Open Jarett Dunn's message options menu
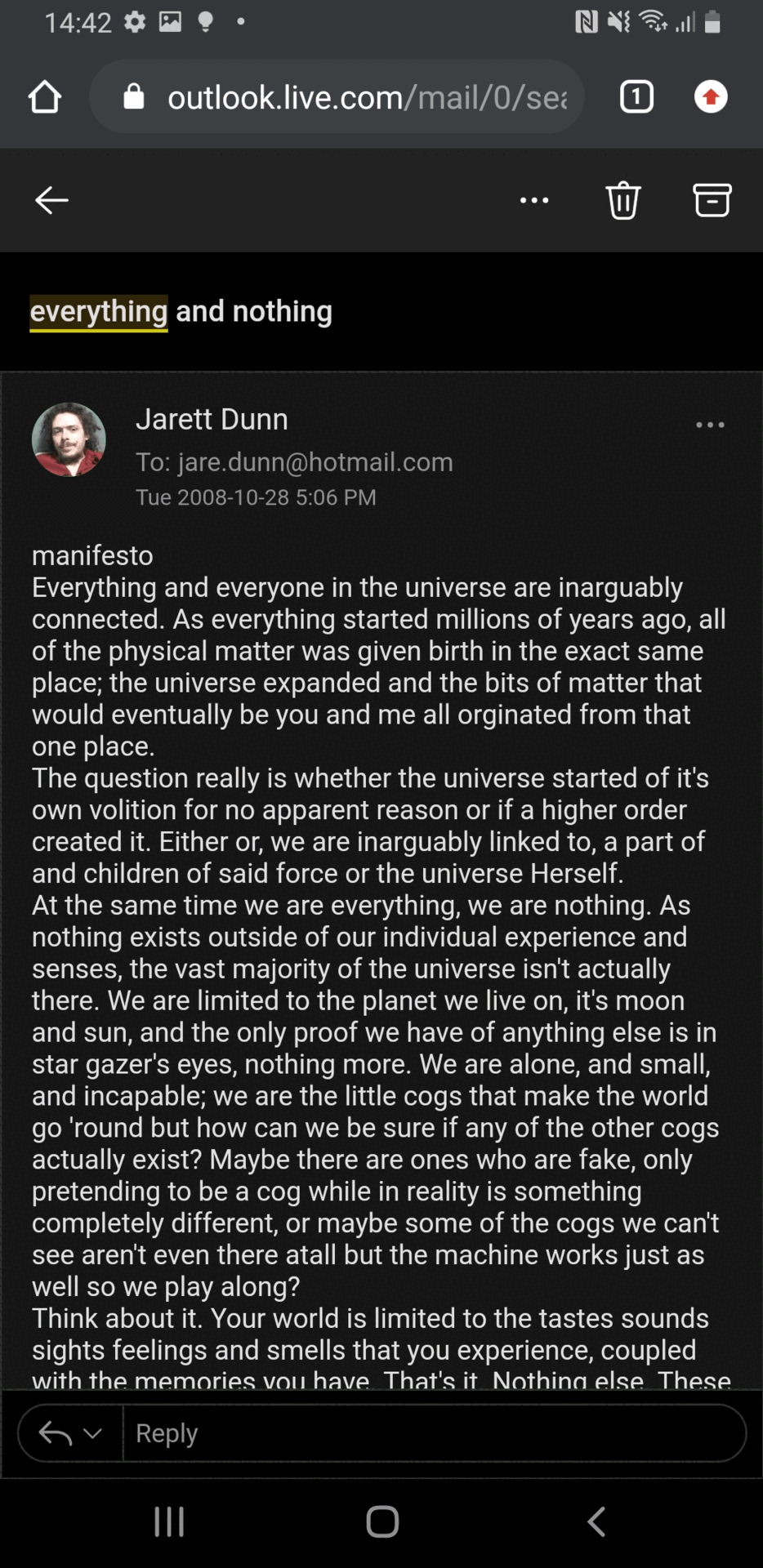 point(710,425)
